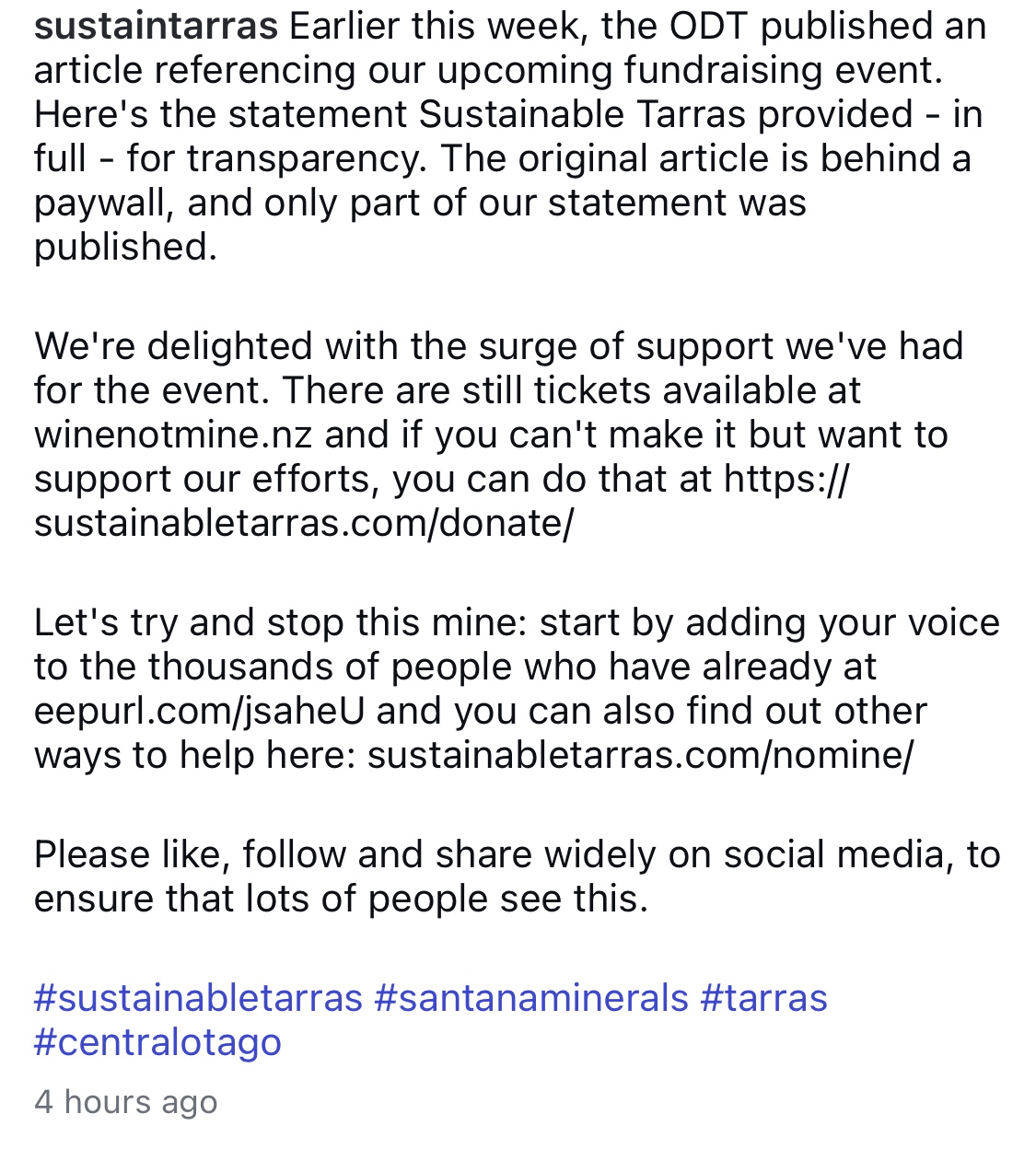
Task: Open the #santanaminerals hashtag
Action: coord(531,998)
